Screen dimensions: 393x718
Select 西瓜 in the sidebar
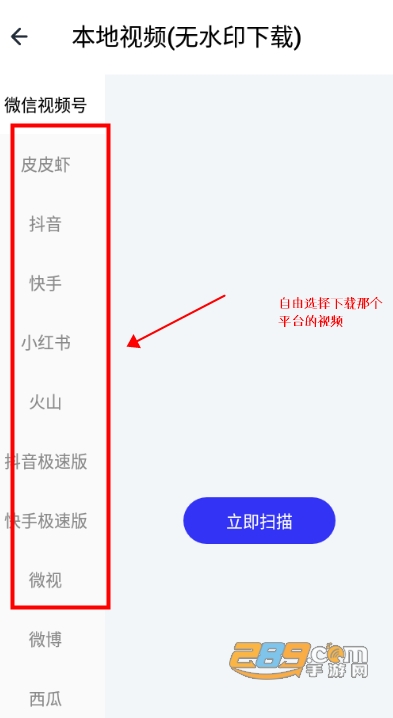point(46,699)
